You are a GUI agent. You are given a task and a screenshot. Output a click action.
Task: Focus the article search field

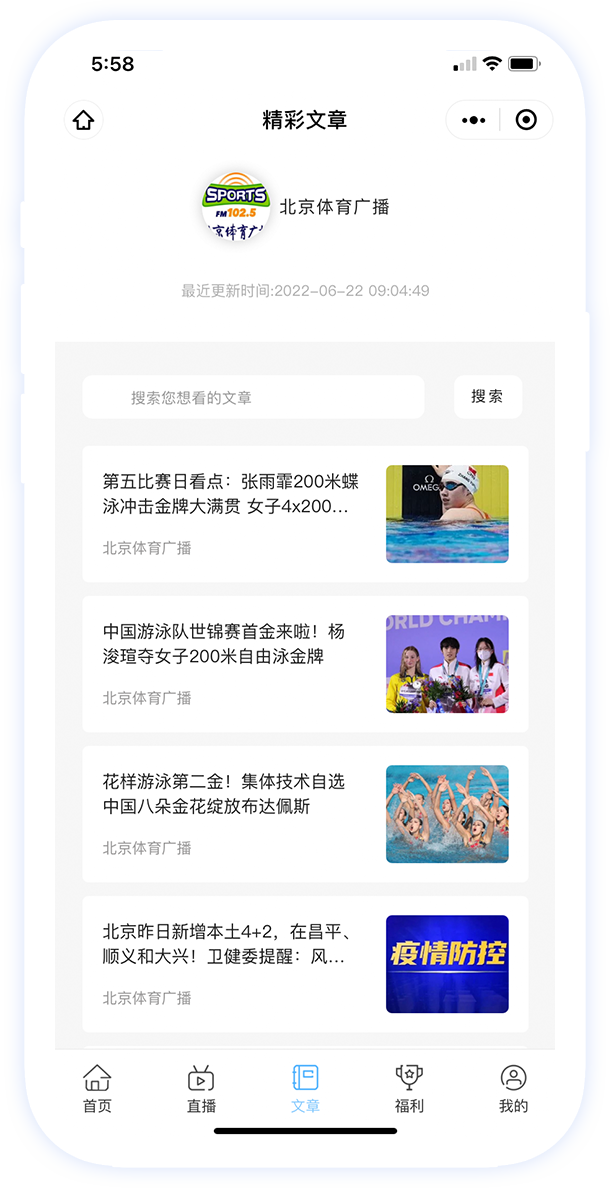point(253,397)
